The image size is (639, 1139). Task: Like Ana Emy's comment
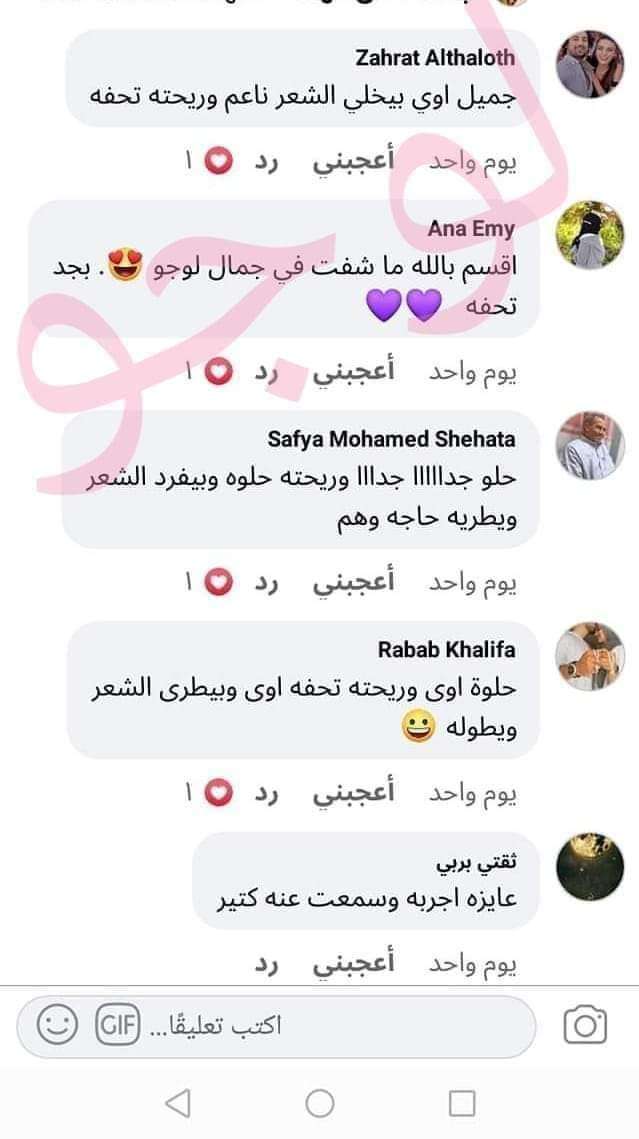[354, 372]
